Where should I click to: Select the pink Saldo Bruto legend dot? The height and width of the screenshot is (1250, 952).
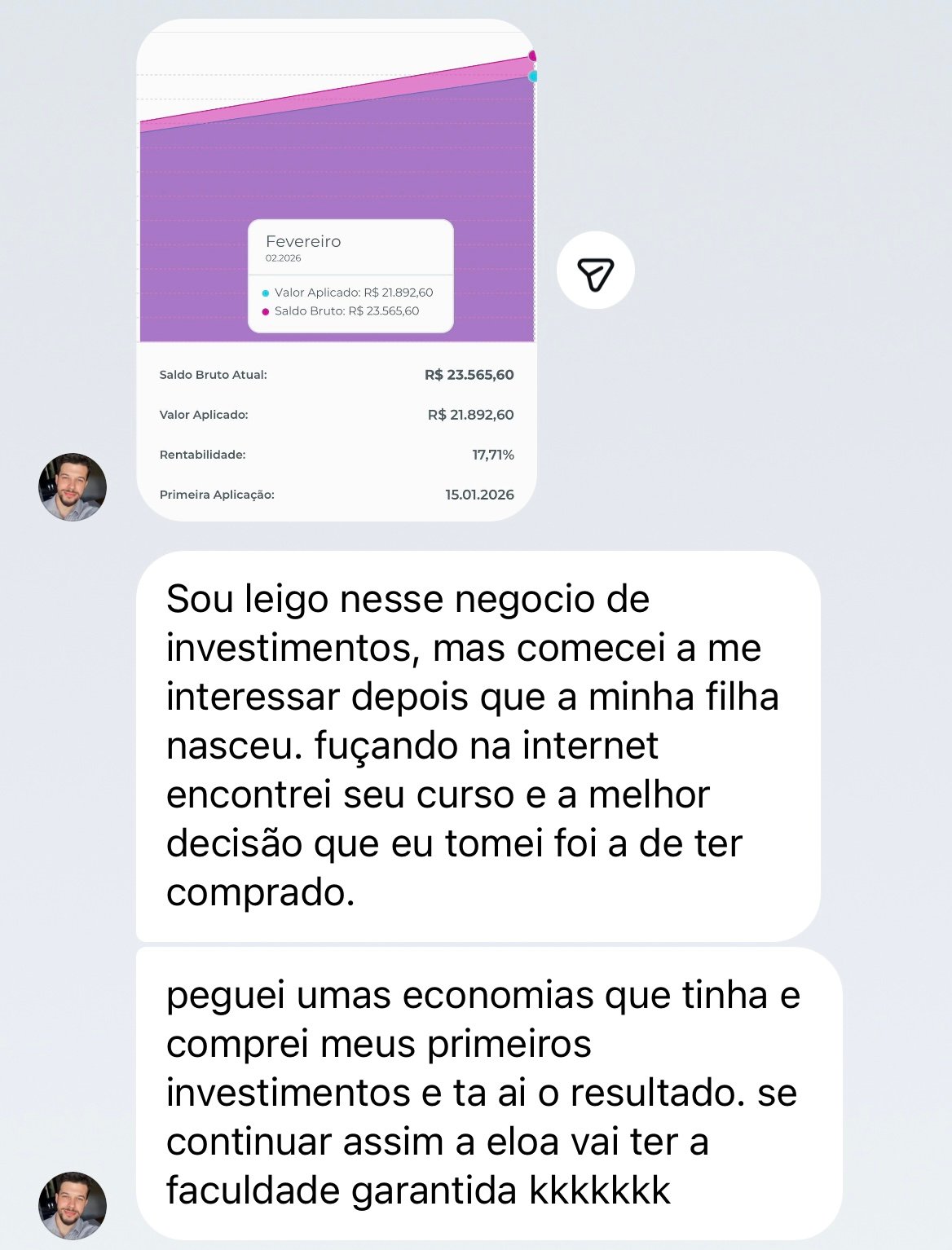coord(264,311)
